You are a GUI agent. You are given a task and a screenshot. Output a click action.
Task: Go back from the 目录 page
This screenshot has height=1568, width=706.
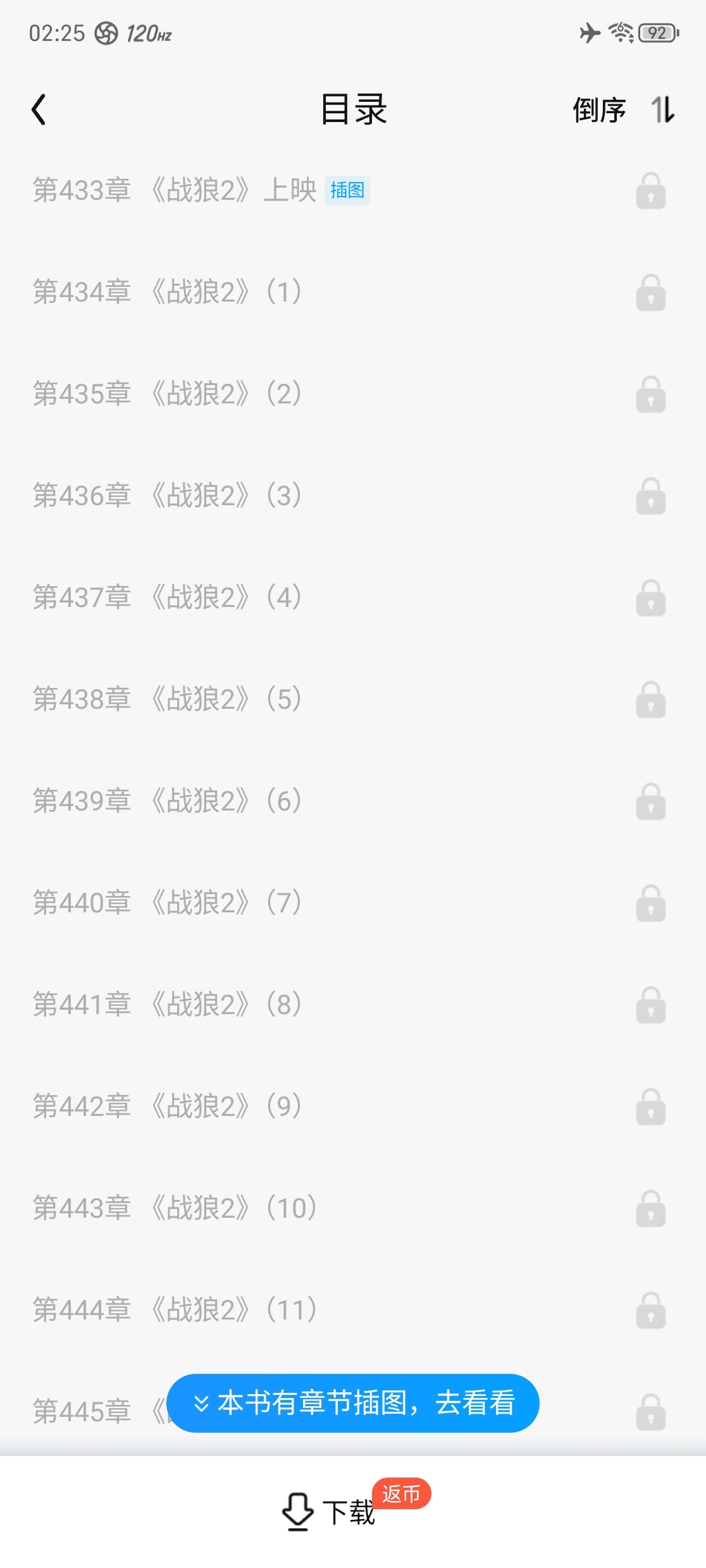point(39,110)
